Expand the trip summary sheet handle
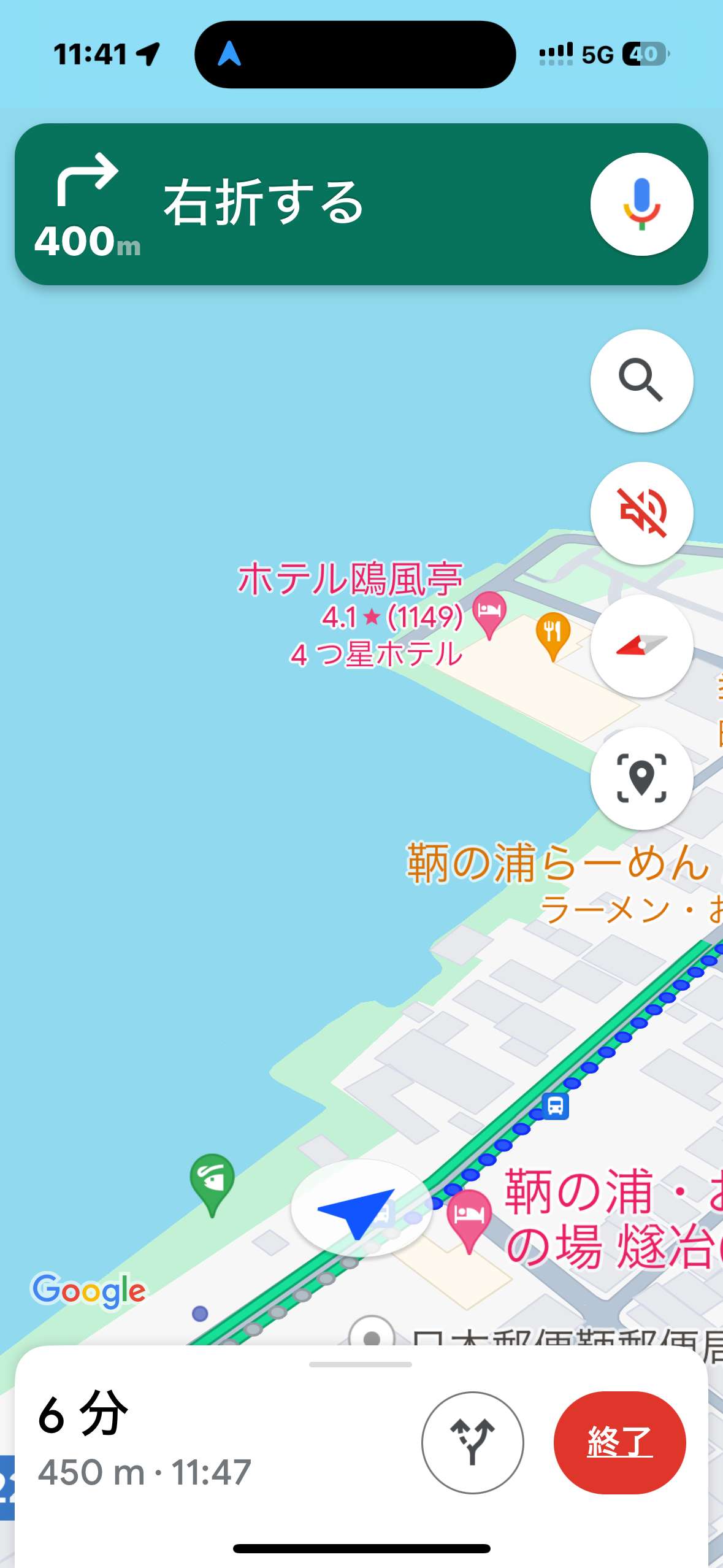This screenshot has height=1568, width=723. pos(361,1364)
